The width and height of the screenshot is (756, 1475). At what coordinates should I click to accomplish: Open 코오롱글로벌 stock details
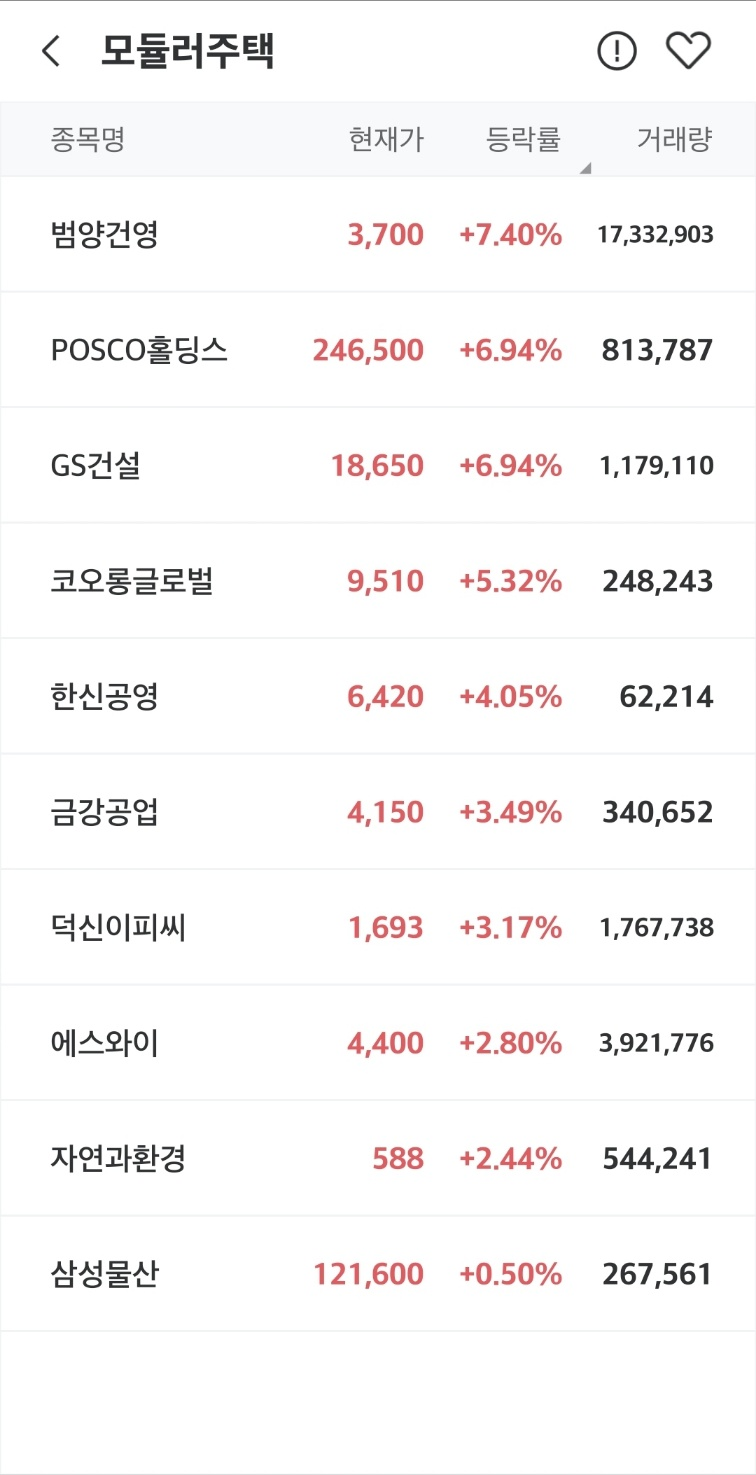click(x=378, y=581)
